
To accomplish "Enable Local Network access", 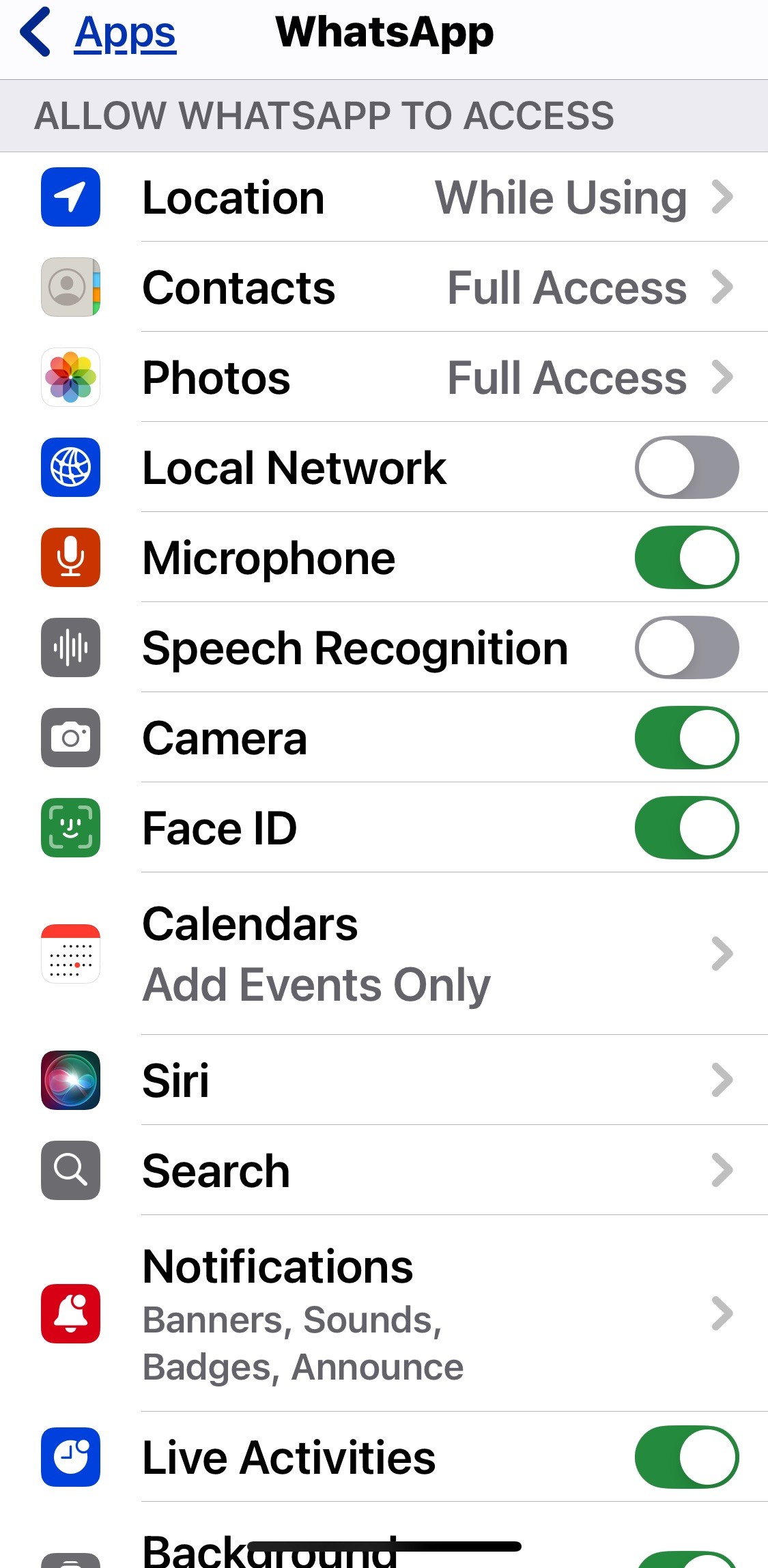I will tap(686, 468).
